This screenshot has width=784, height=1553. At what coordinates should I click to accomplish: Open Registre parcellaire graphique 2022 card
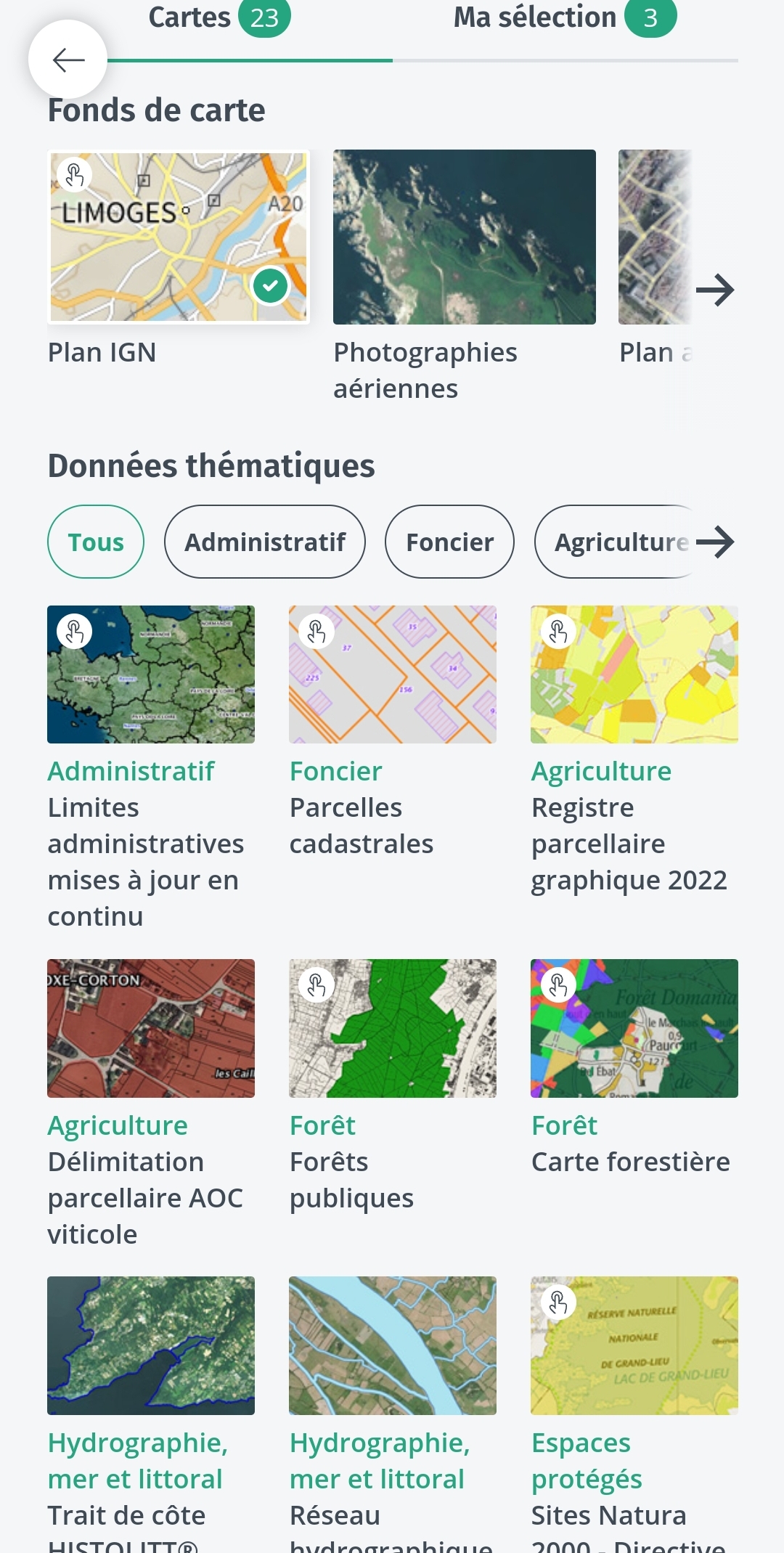click(x=634, y=674)
